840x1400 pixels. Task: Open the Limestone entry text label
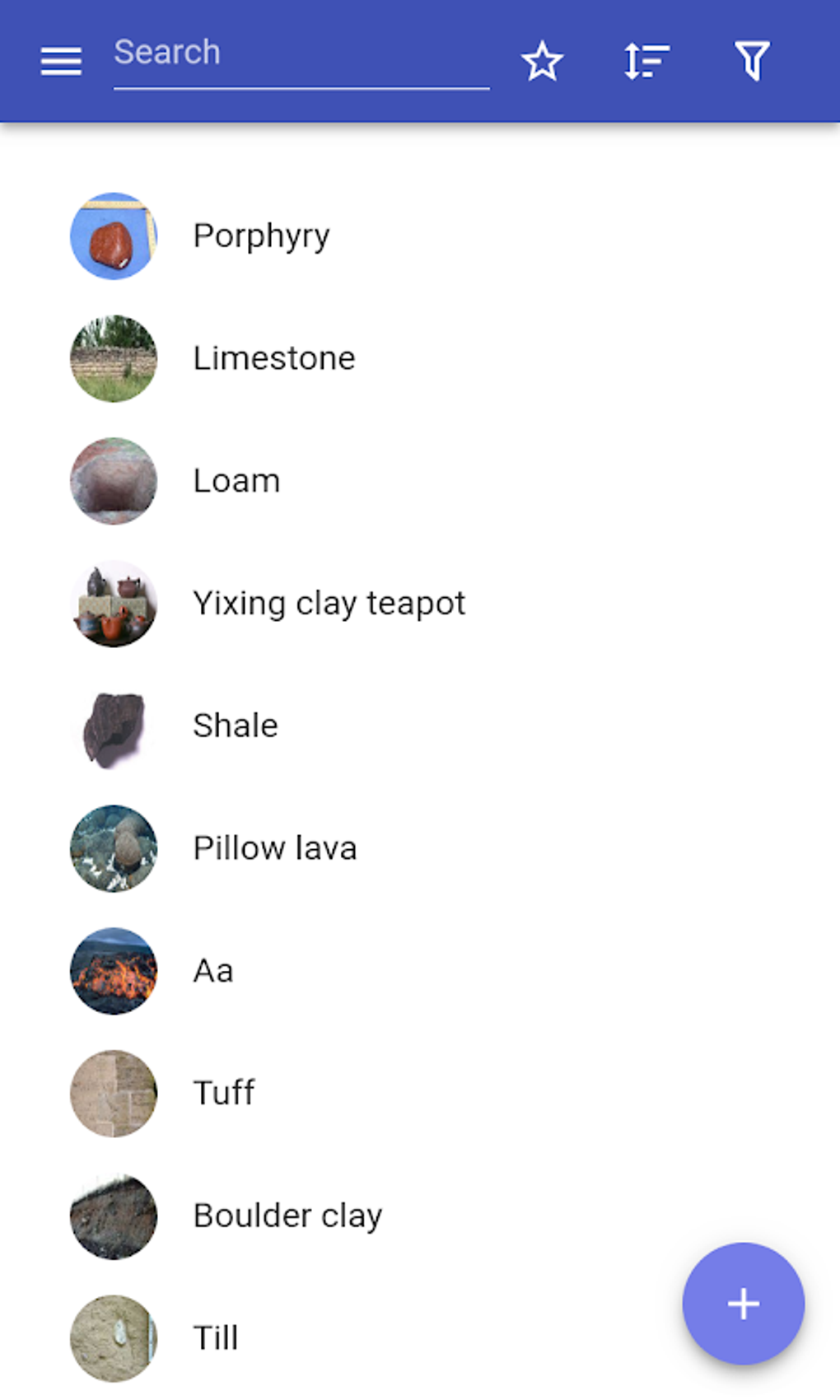point(274,359)
